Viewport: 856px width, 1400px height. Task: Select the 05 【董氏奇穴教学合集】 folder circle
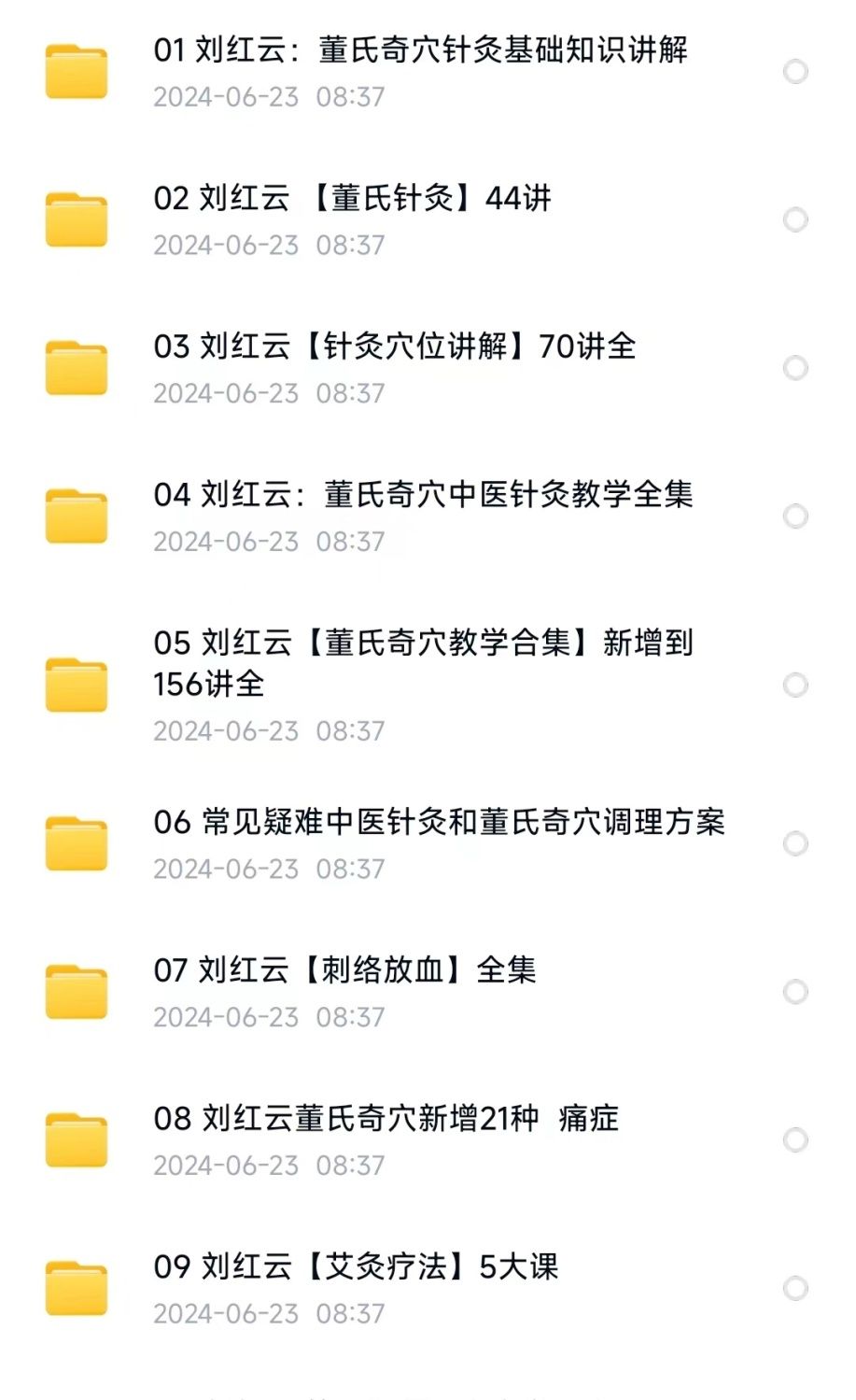(x=795, y=686)
